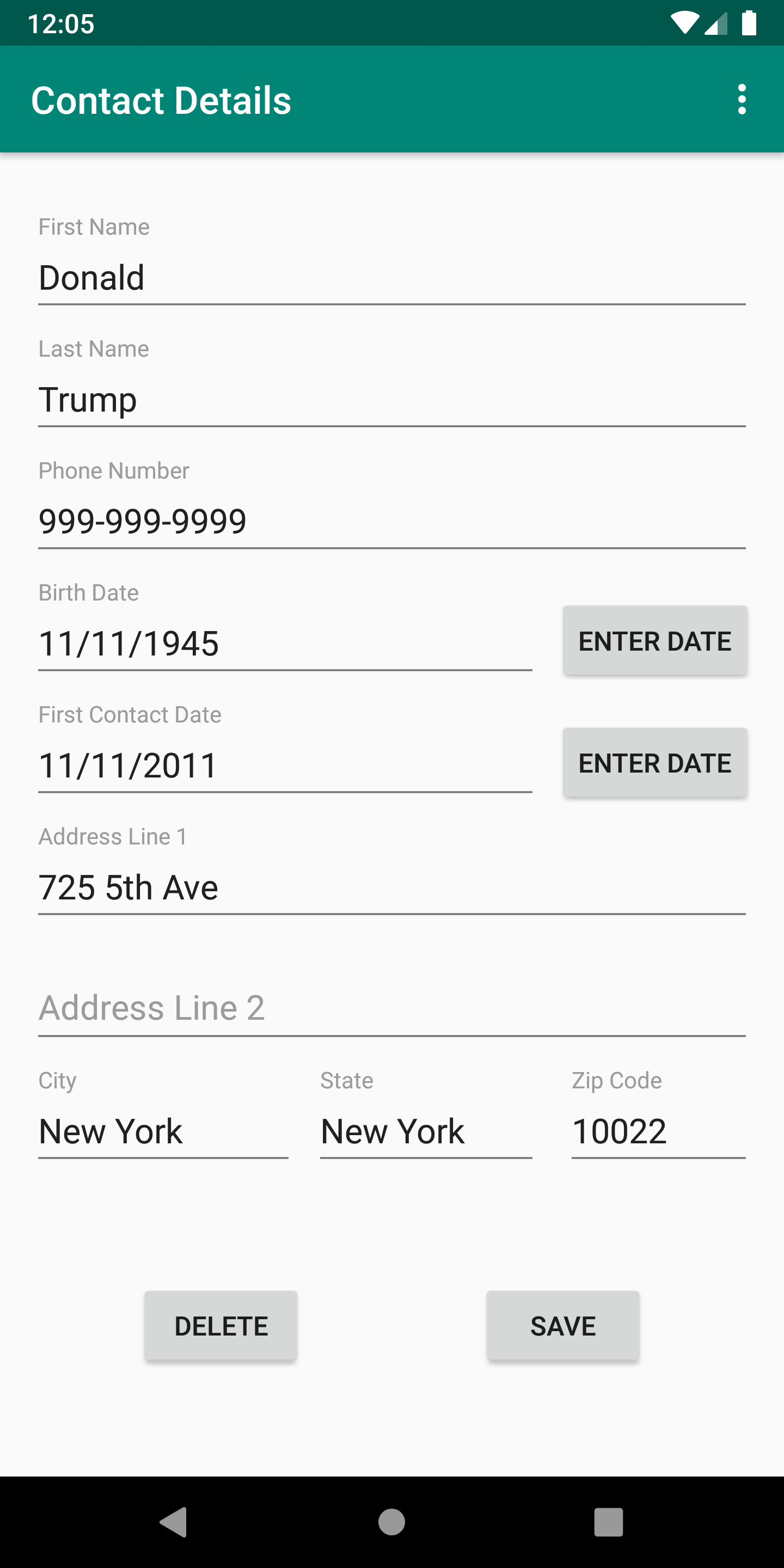
Task: Edit the First Contact Date field
Action: (x=285, y=765)
